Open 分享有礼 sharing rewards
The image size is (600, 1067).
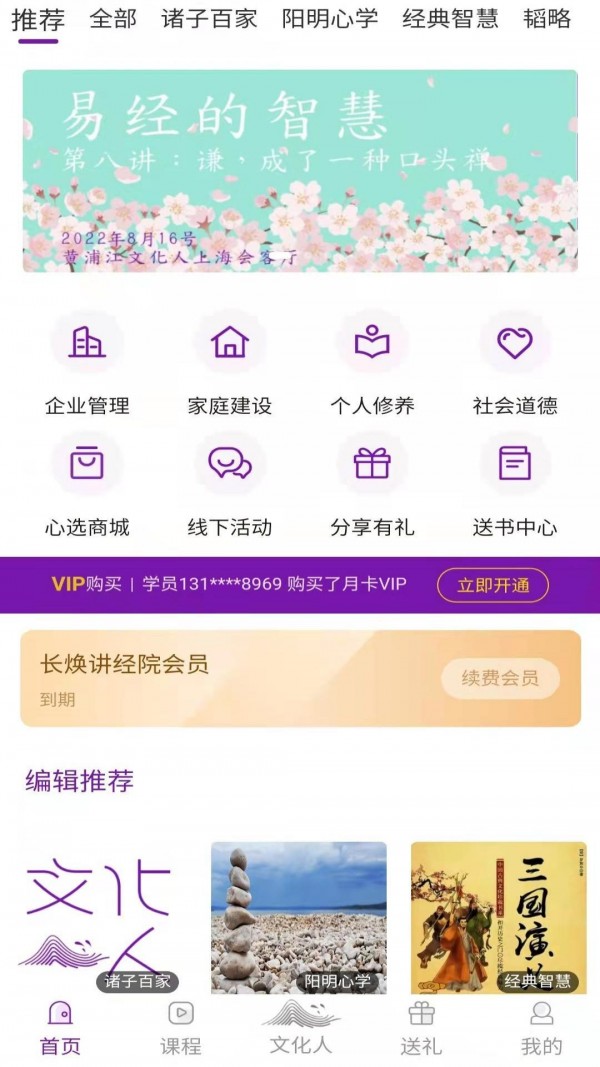372,484
